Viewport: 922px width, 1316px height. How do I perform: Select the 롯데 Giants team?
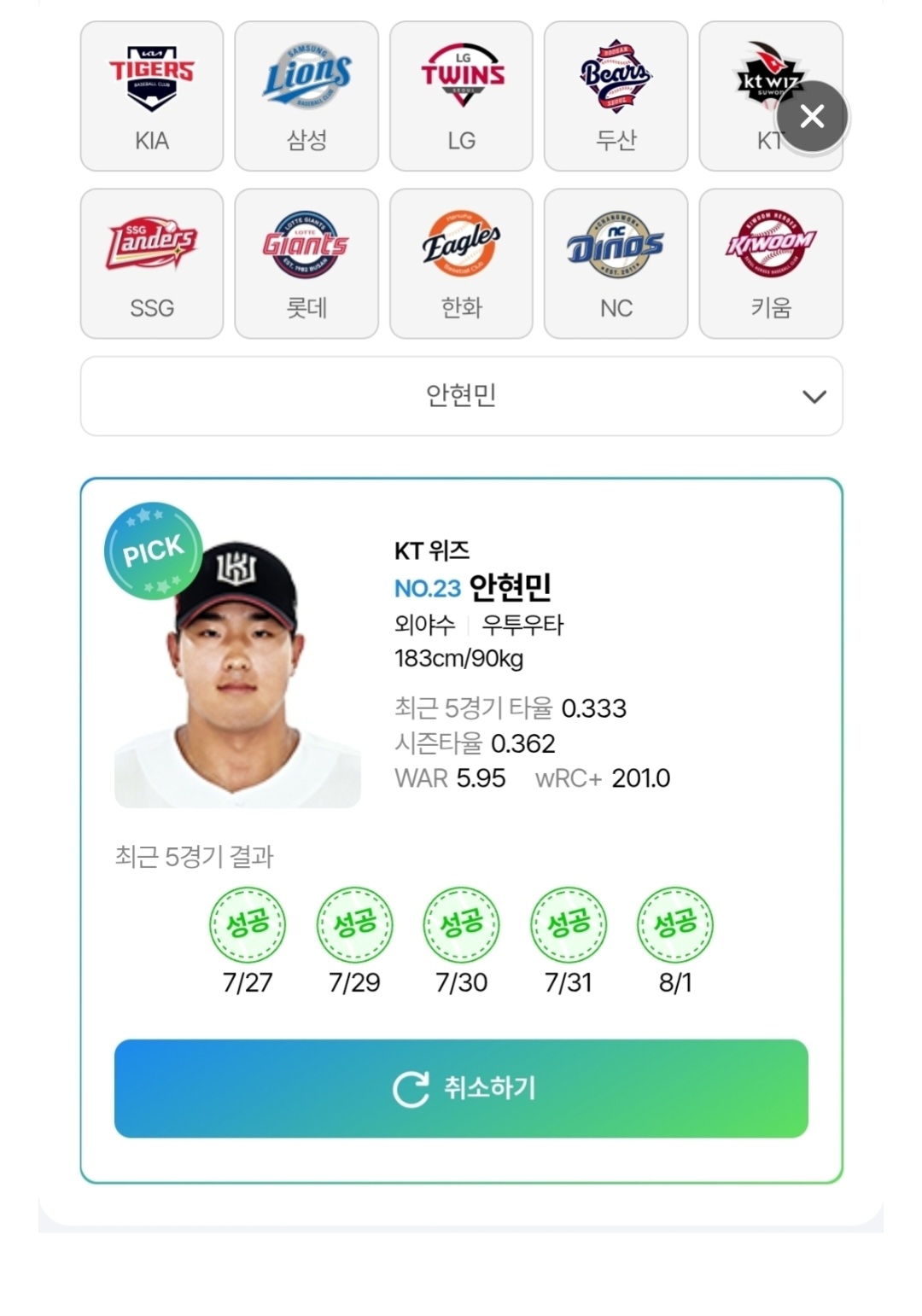click(306, 264)
